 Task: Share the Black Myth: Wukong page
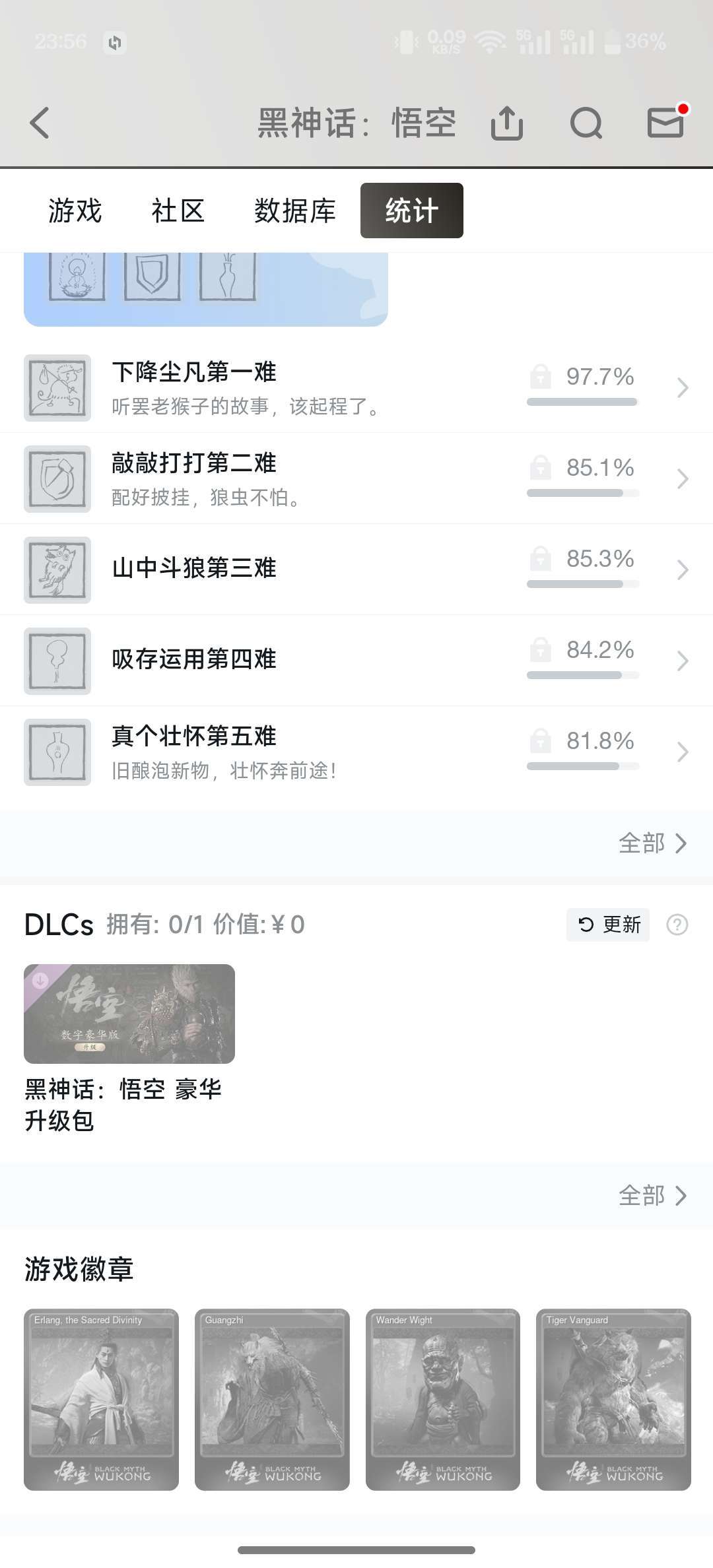pyautogui.click(x=506, y=123)
